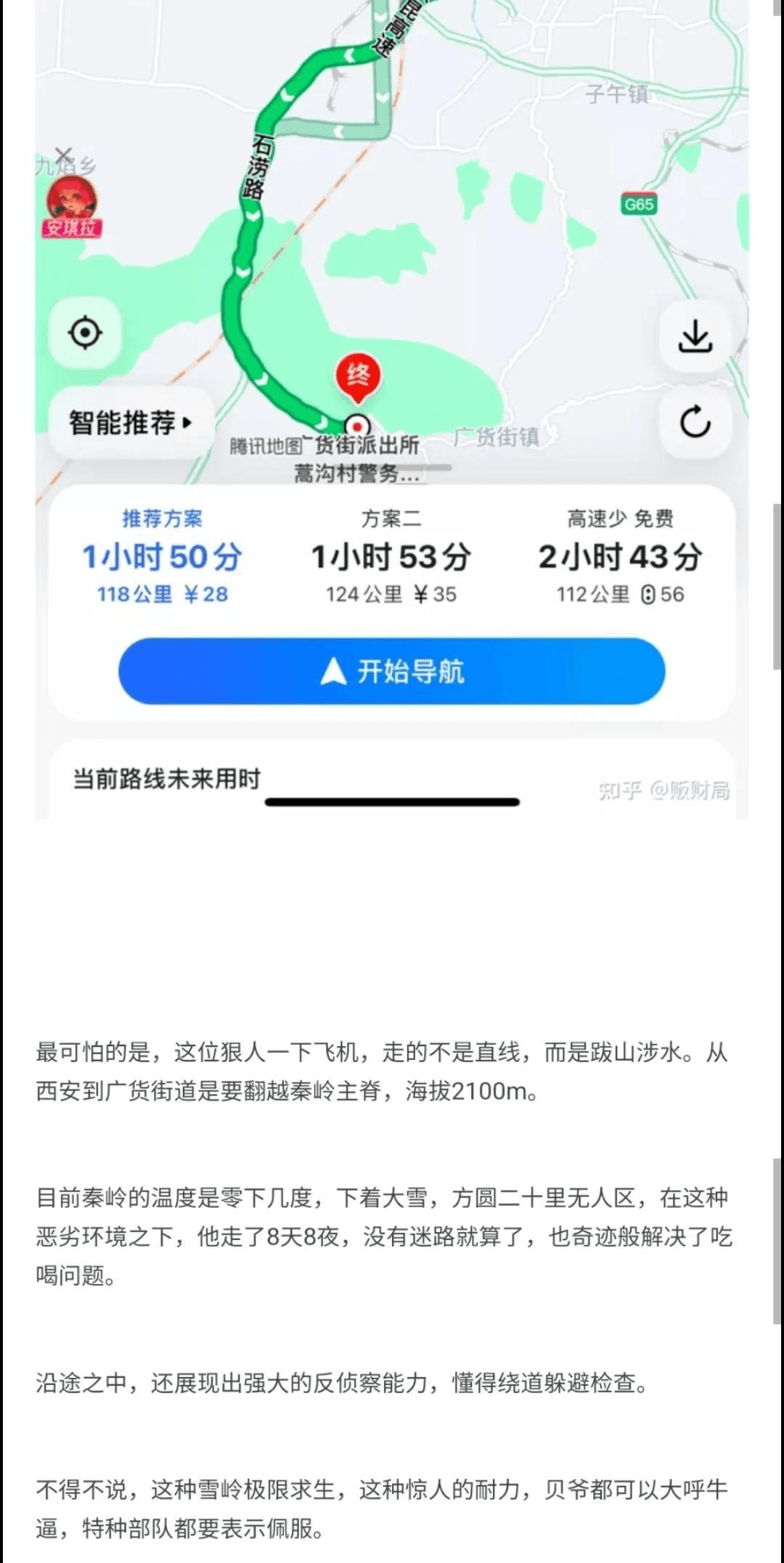Open the embedded map route screenshot image
This screenshot has width=784, height=1563.
(392, 407)
